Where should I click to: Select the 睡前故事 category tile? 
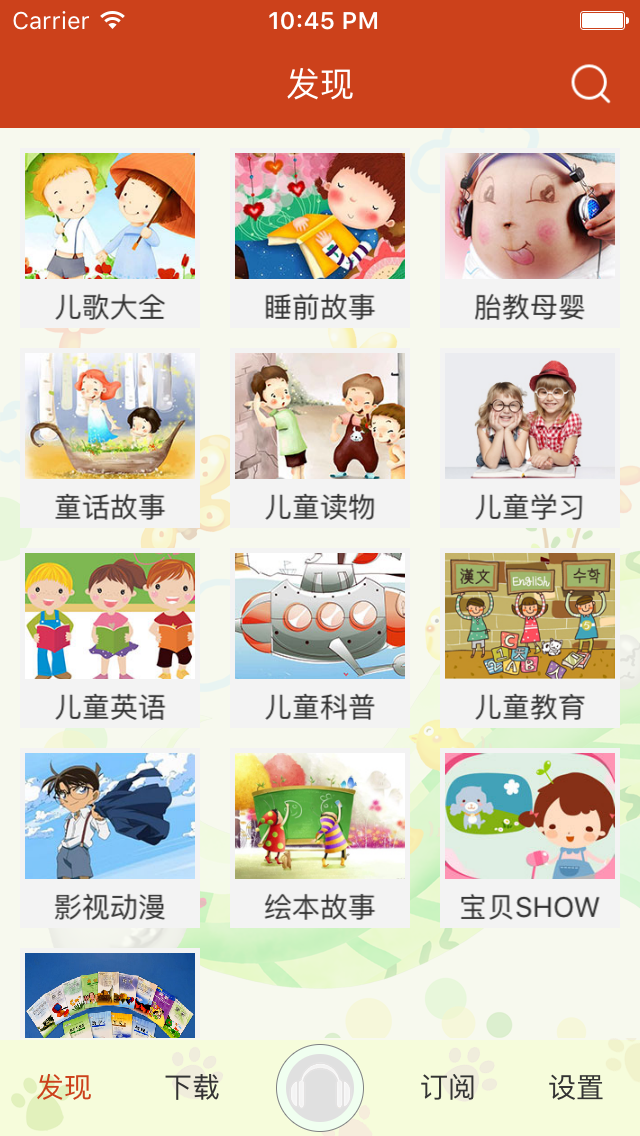tap(320, 238)
